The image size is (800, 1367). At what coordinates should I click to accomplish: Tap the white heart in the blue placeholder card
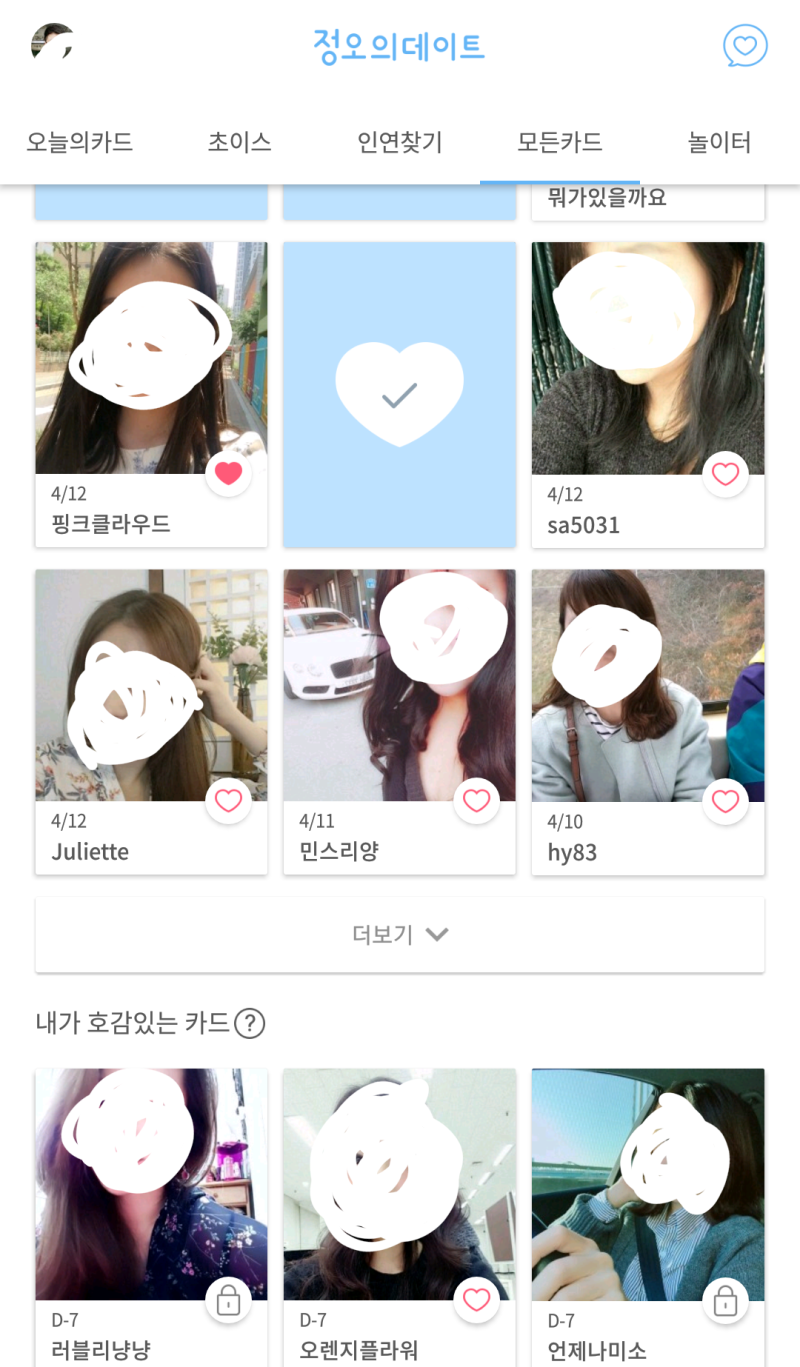[x=399, y=393]
